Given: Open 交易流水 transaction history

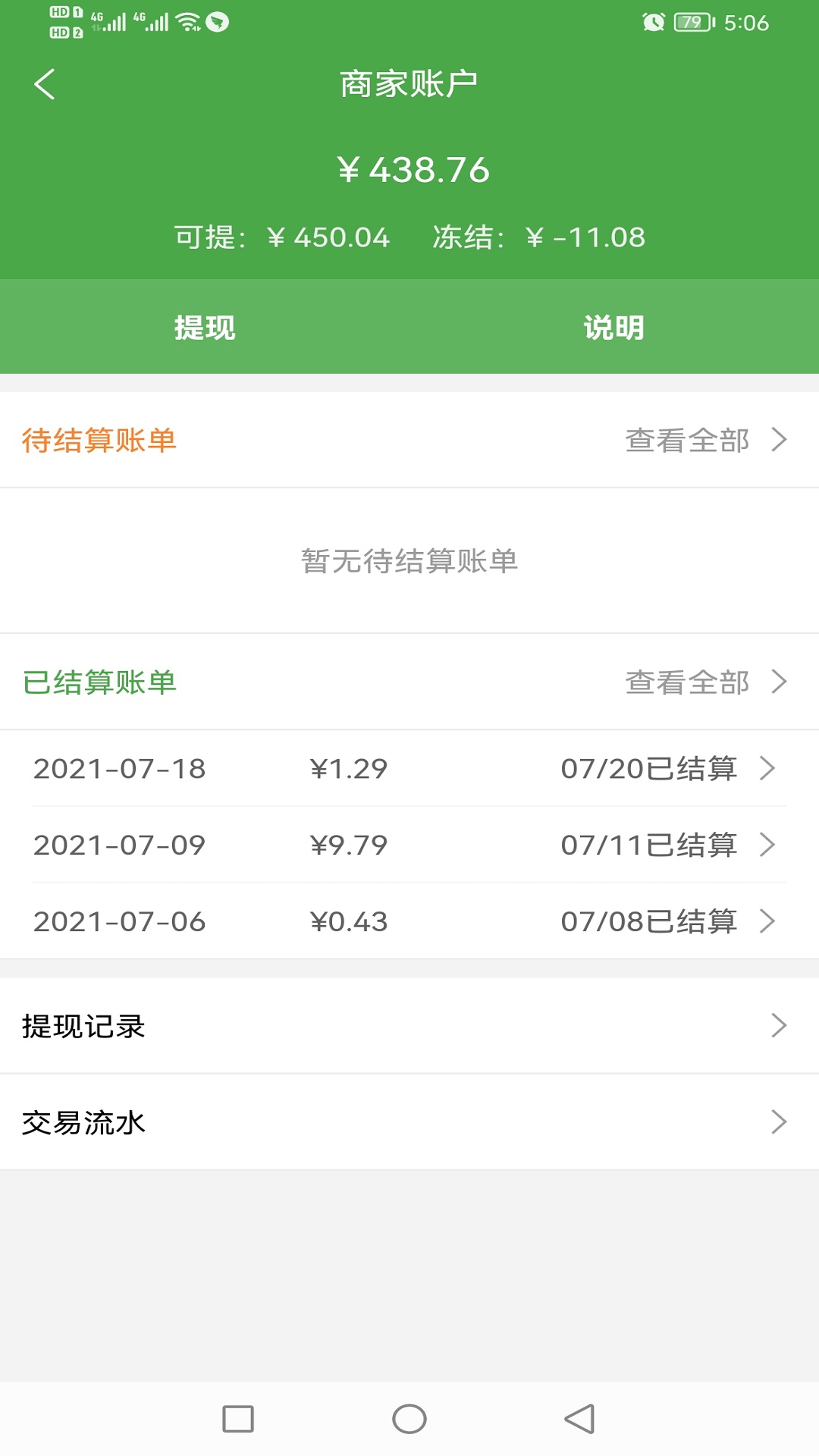Looking at the screenshot, I should tap(409, 1122).
